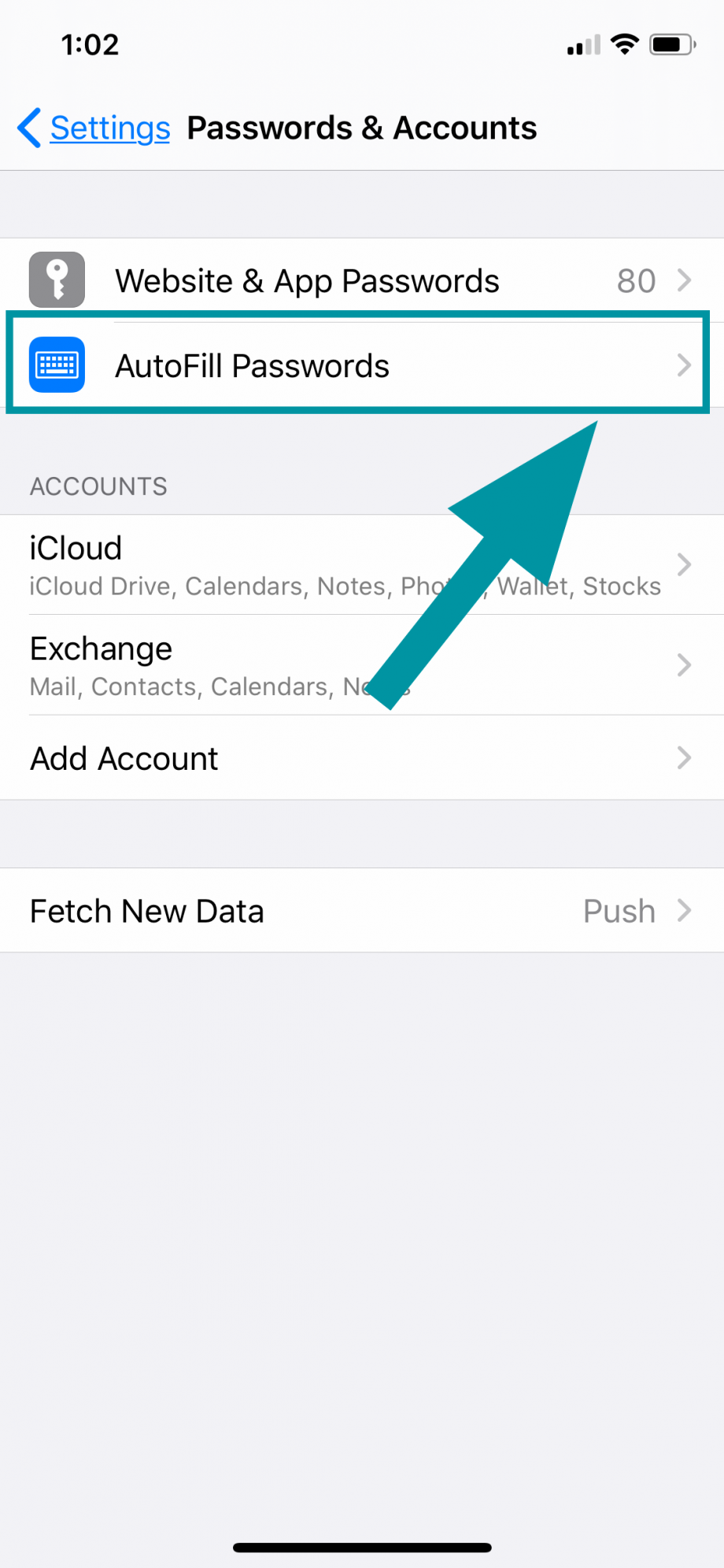Tap the blue keyboard icon beside AutoFill Passwords
The height and width of the screenshot is (1568, 724).
tap(56, 364)
